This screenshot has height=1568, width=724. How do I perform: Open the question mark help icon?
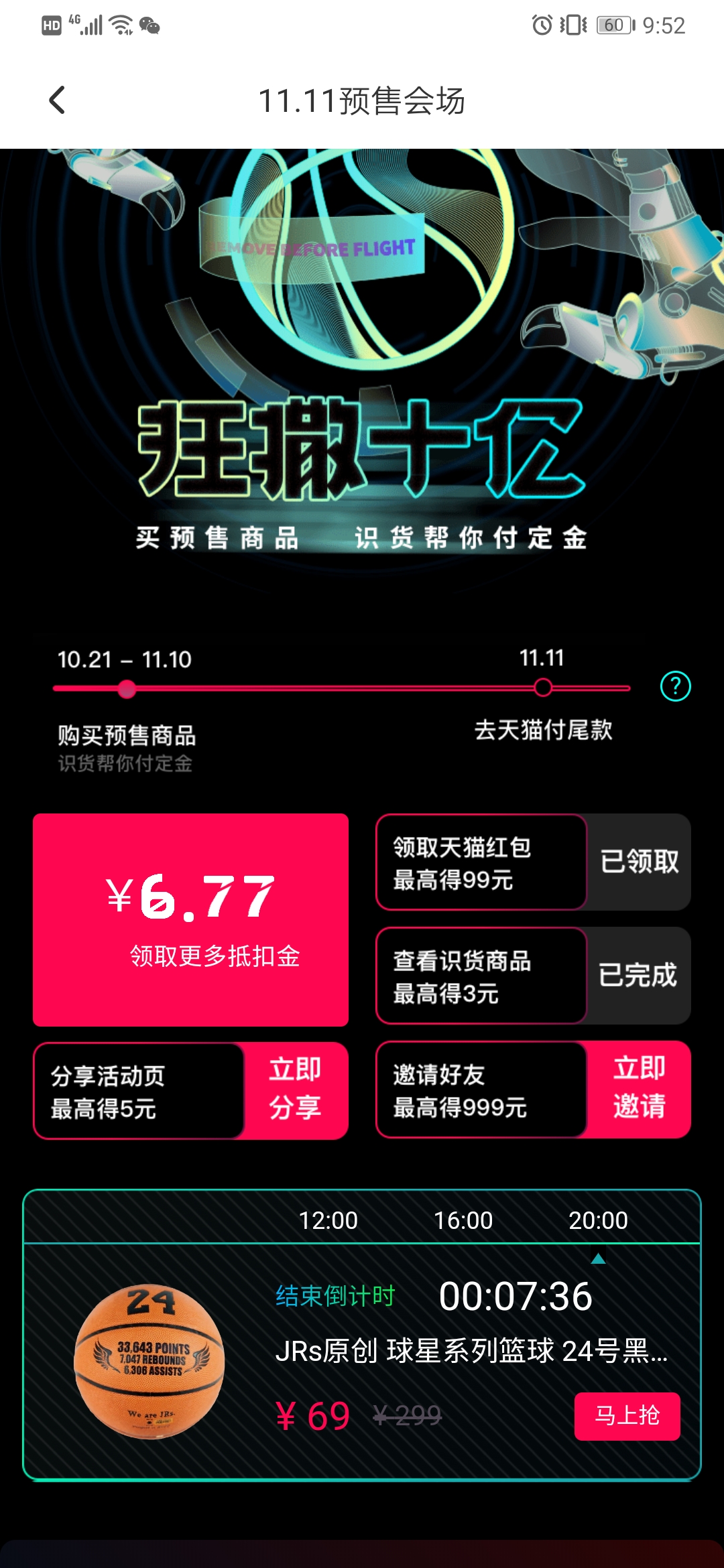675,686
